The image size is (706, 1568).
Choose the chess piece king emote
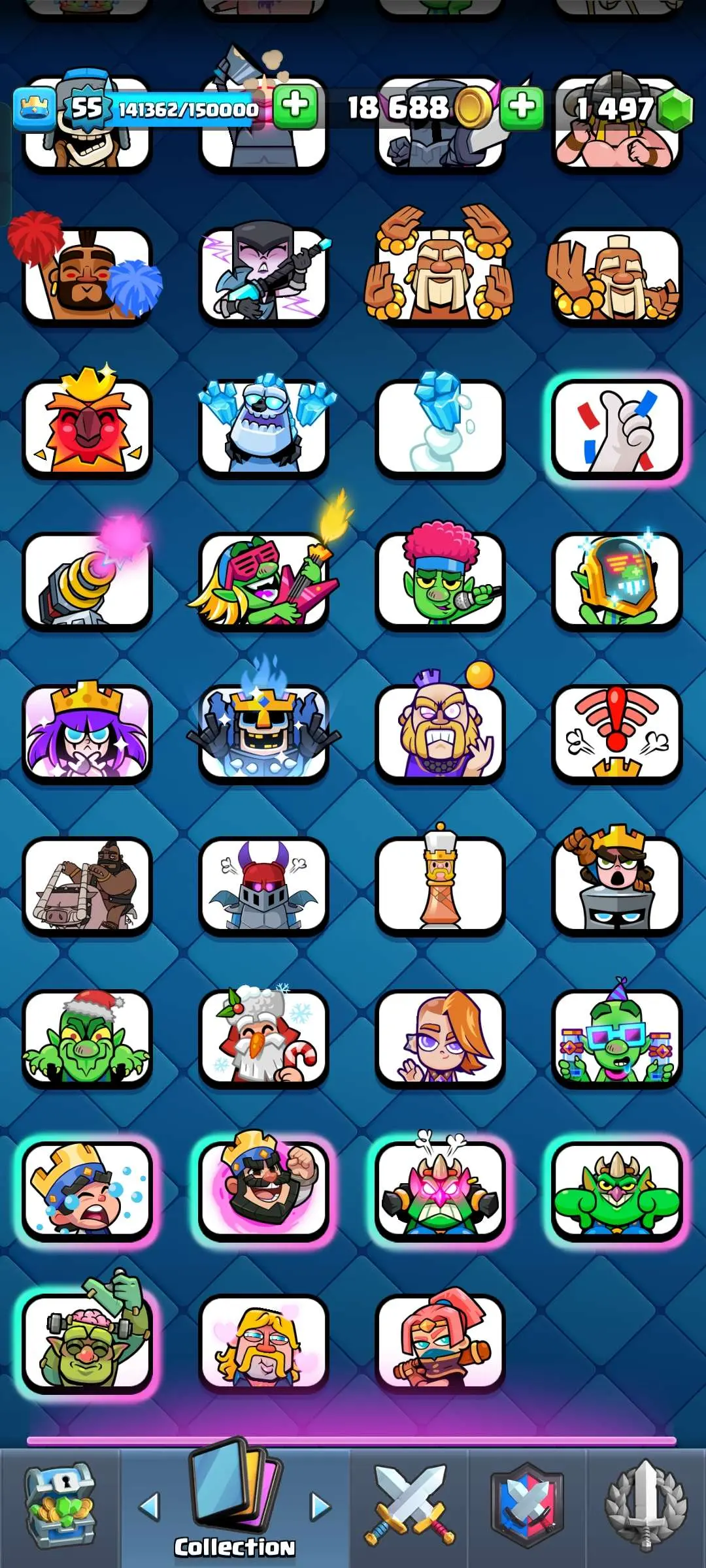pos(440,886)
